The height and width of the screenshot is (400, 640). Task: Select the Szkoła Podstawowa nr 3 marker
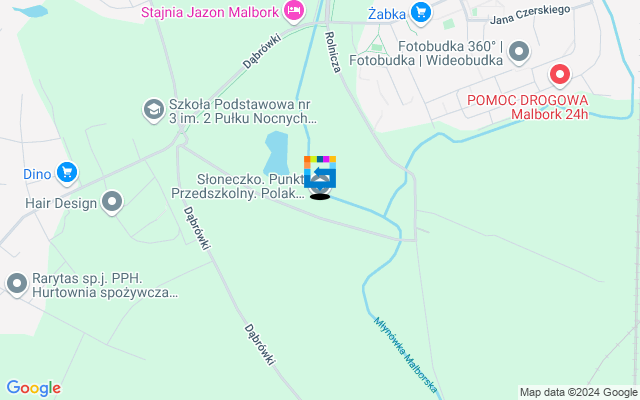pos(153,107)
